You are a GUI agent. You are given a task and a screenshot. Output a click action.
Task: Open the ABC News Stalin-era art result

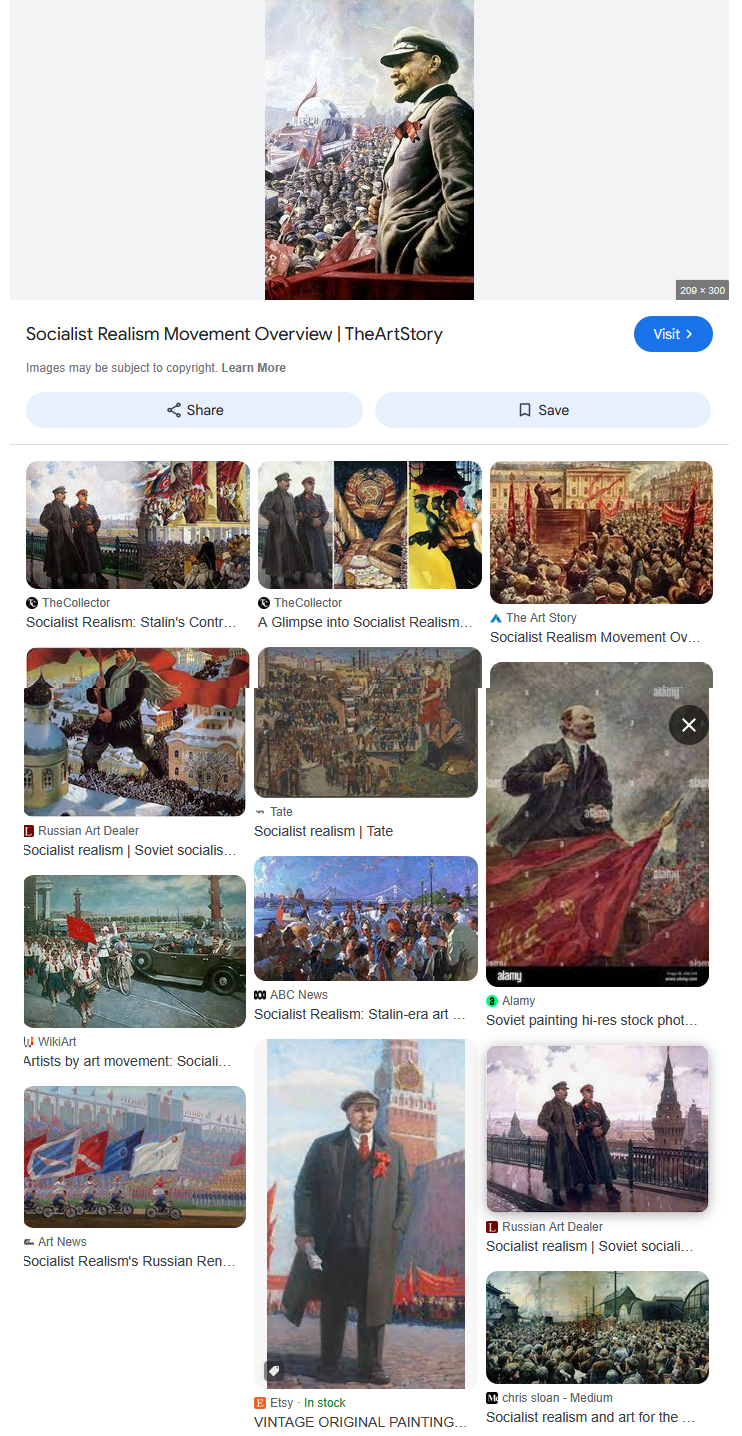(366, 918)
